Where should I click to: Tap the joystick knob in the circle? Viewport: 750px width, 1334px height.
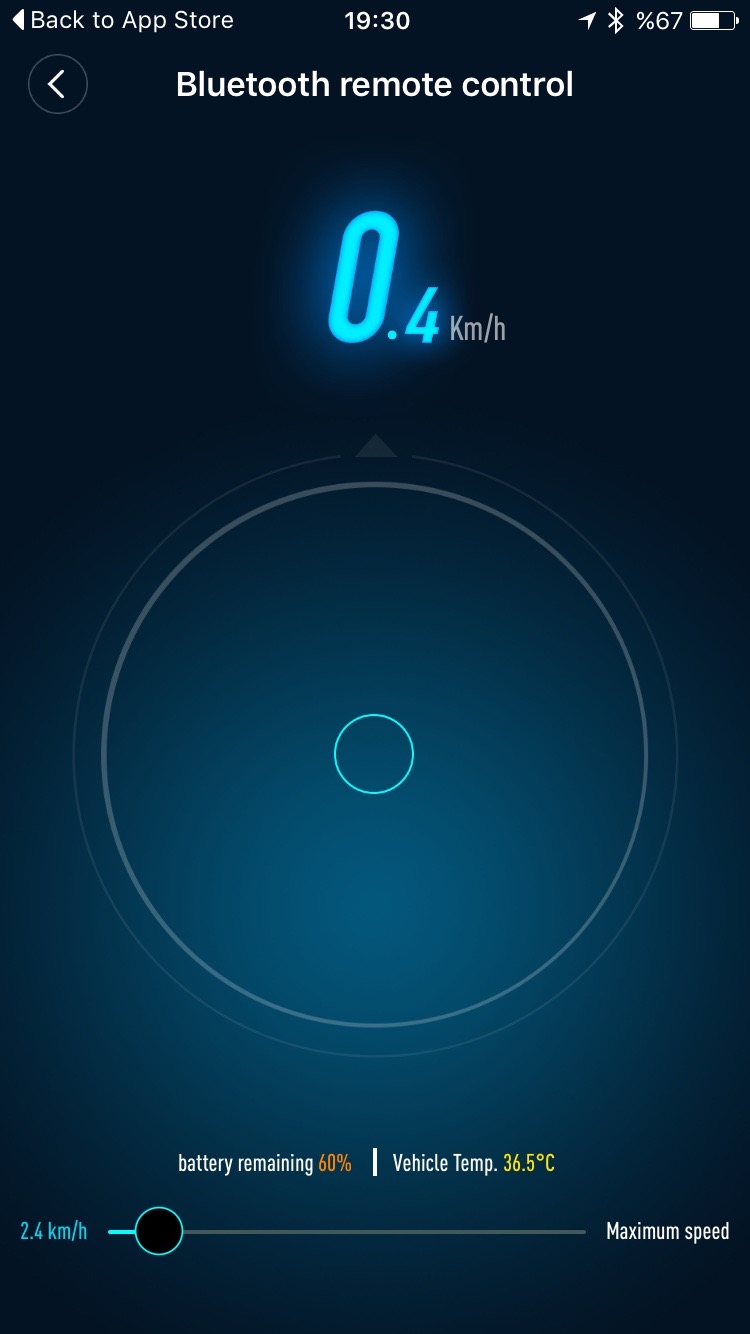374,754
